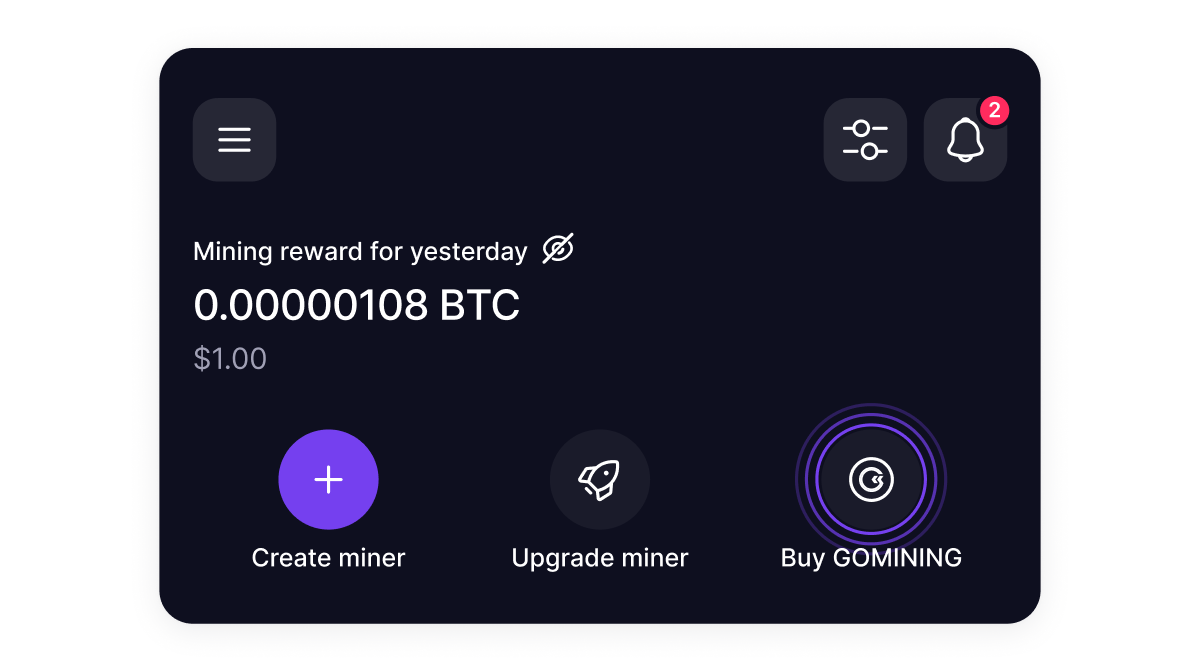This screenshot has width=1200, height=672.
Task: Tap the Create miner button
Action: [x=328, y=480]
